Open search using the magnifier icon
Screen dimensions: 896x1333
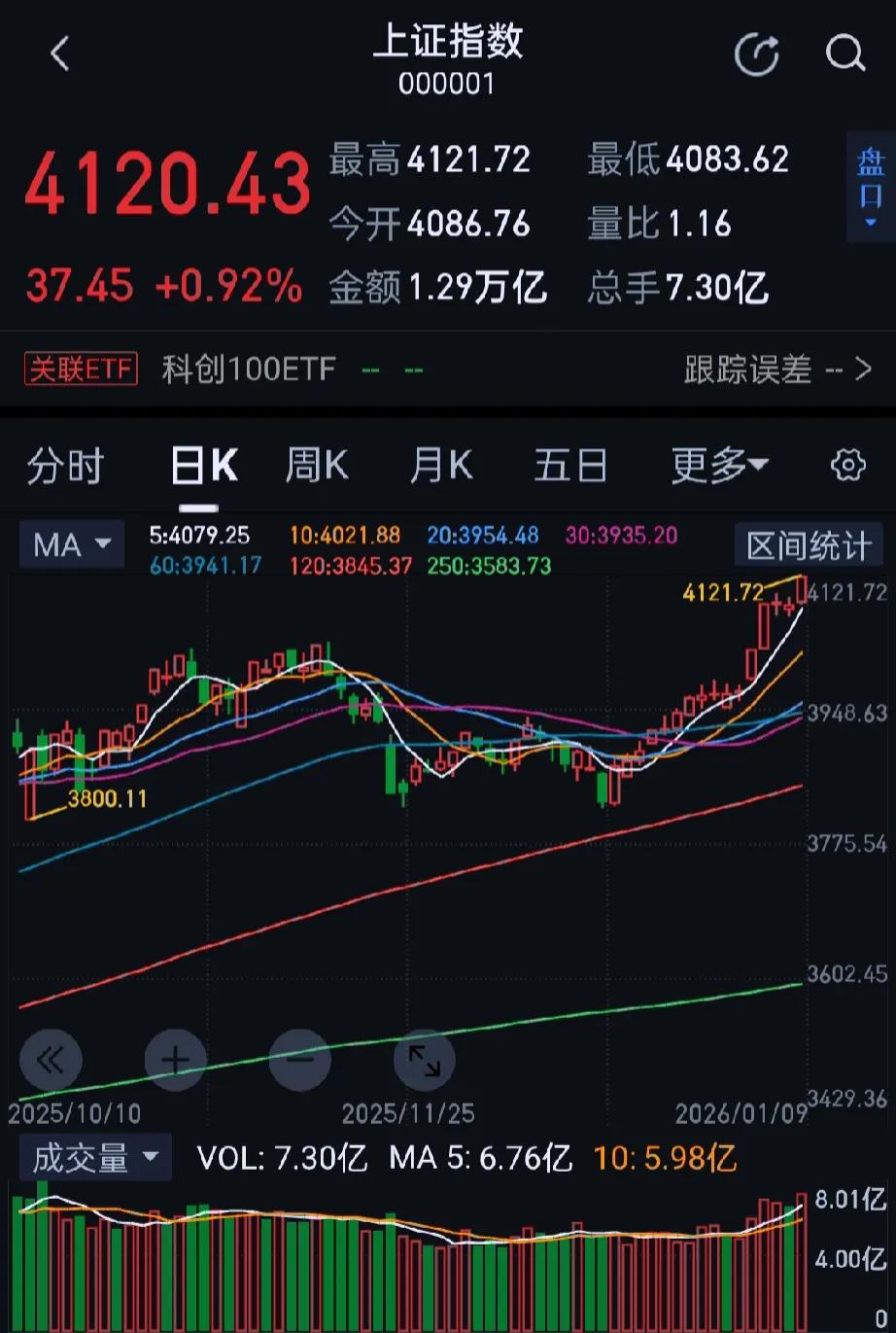click(x=844, y=53)
